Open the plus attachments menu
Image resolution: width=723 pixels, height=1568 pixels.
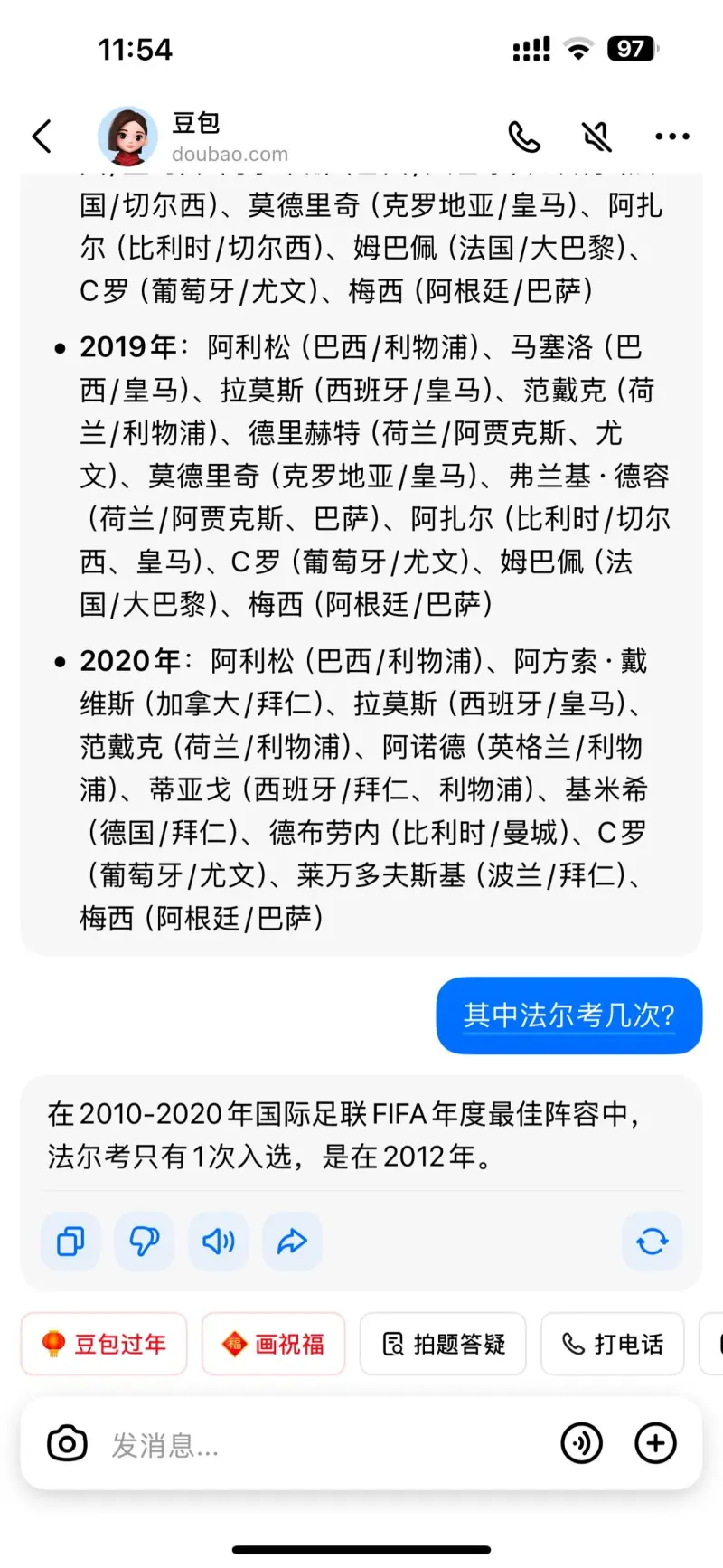(x=655, y=1443)
